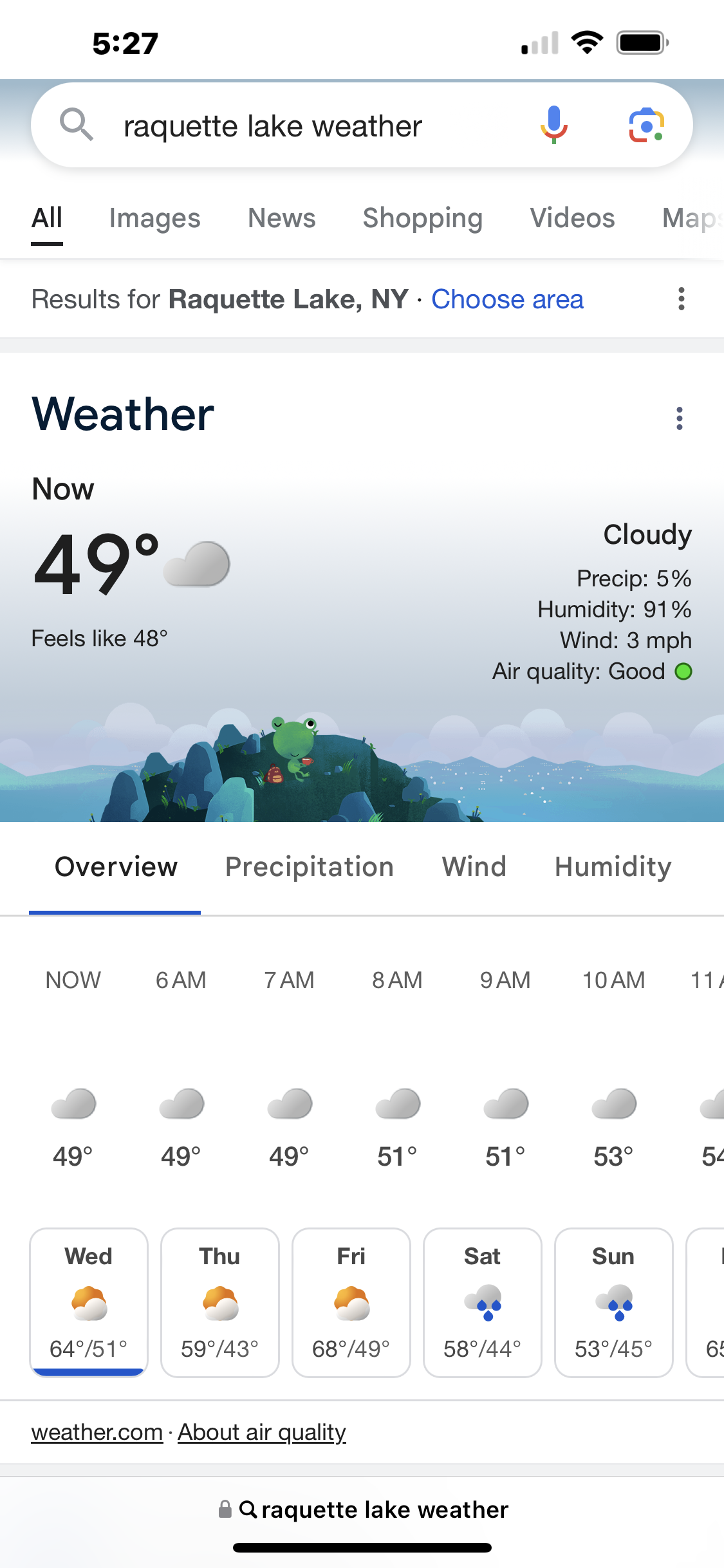Image resolution: width=724 pixels, height=1568 pixels.
Task: View the Humidity forecast tab
Action: [x=613, y=867]
